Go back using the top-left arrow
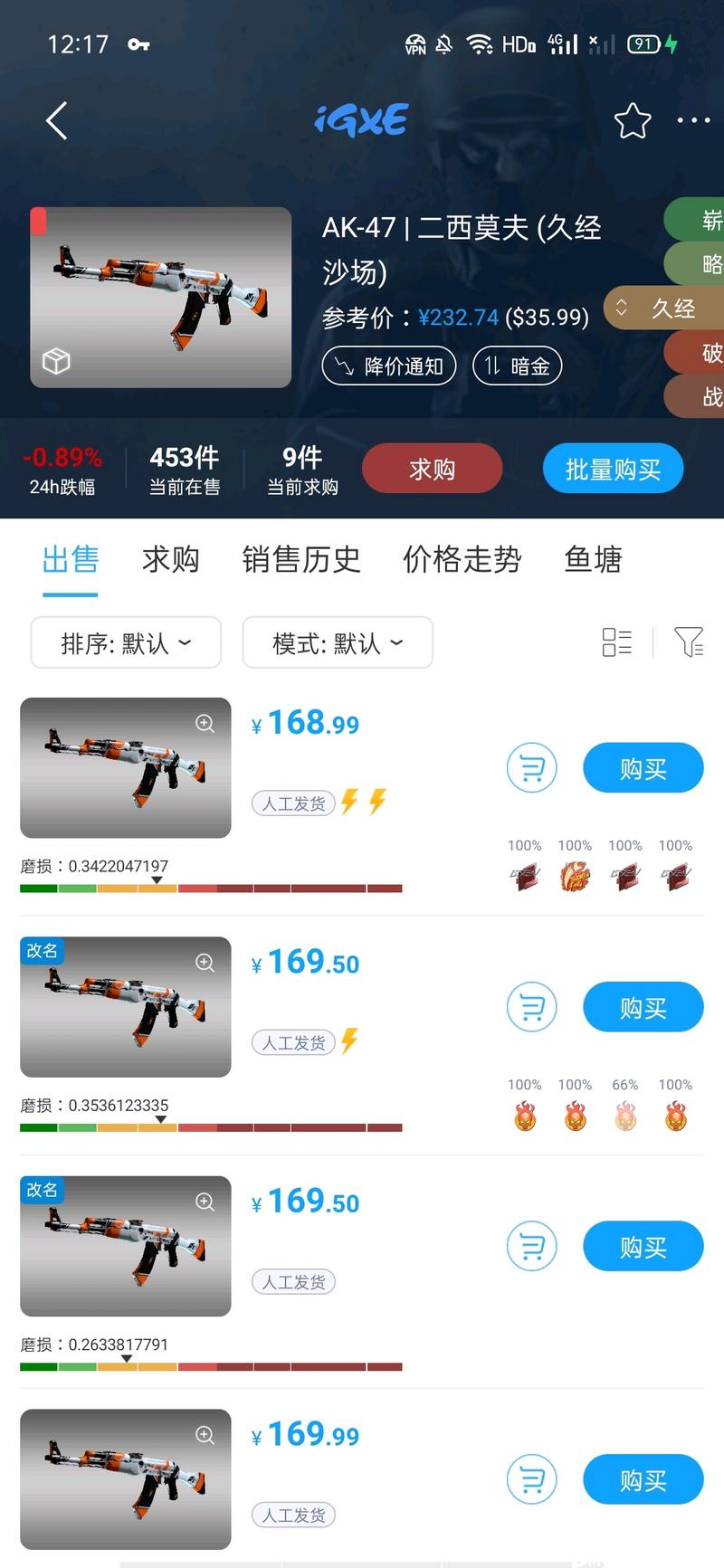This screenshot has width=724, height=1568. click(57, 120)
